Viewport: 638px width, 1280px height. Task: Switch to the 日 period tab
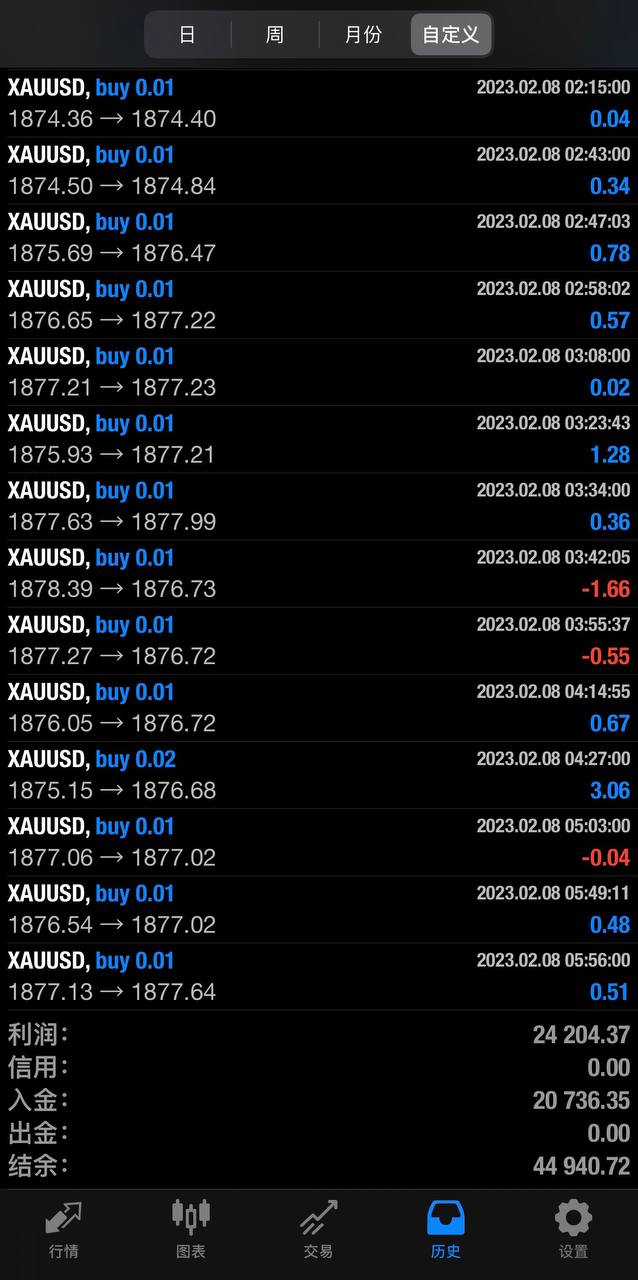(187, 35)
